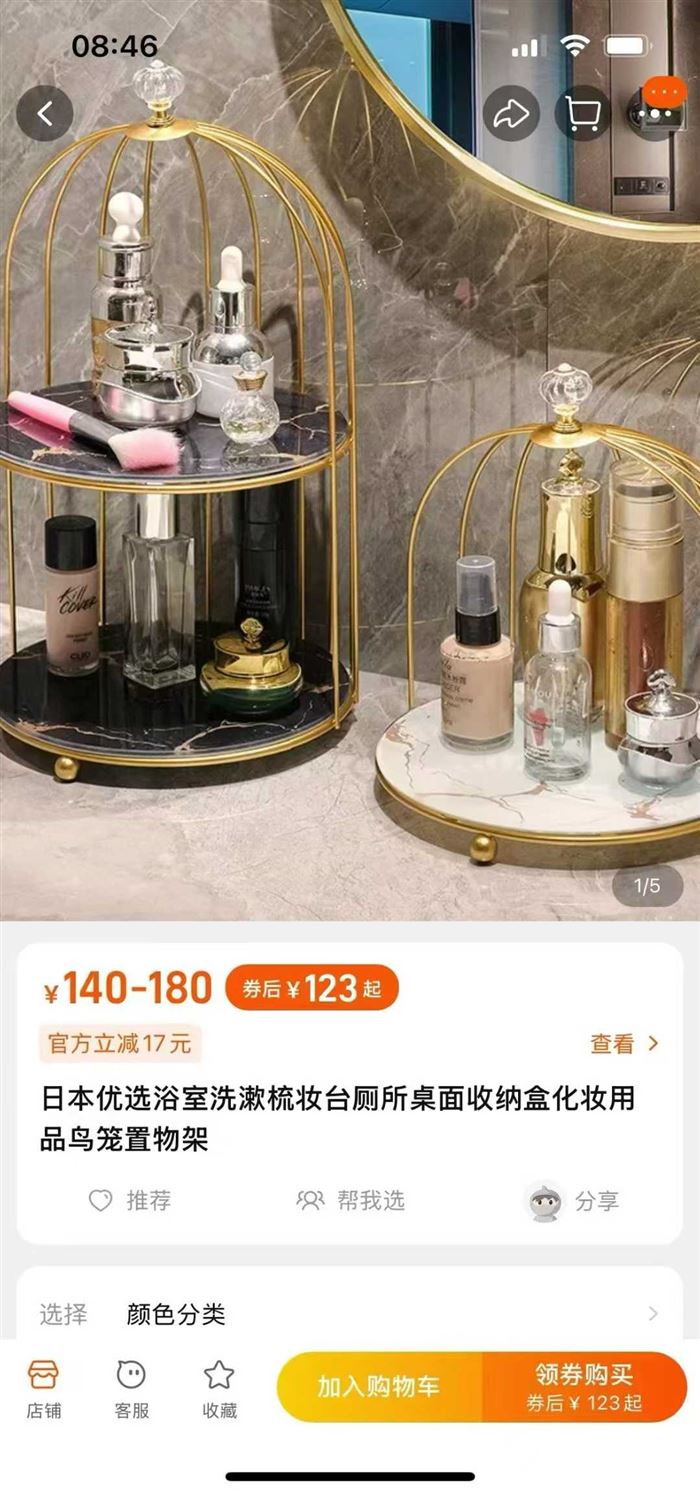Open the birdcage product photo
700x1496 pixels.
pos(350,500)
